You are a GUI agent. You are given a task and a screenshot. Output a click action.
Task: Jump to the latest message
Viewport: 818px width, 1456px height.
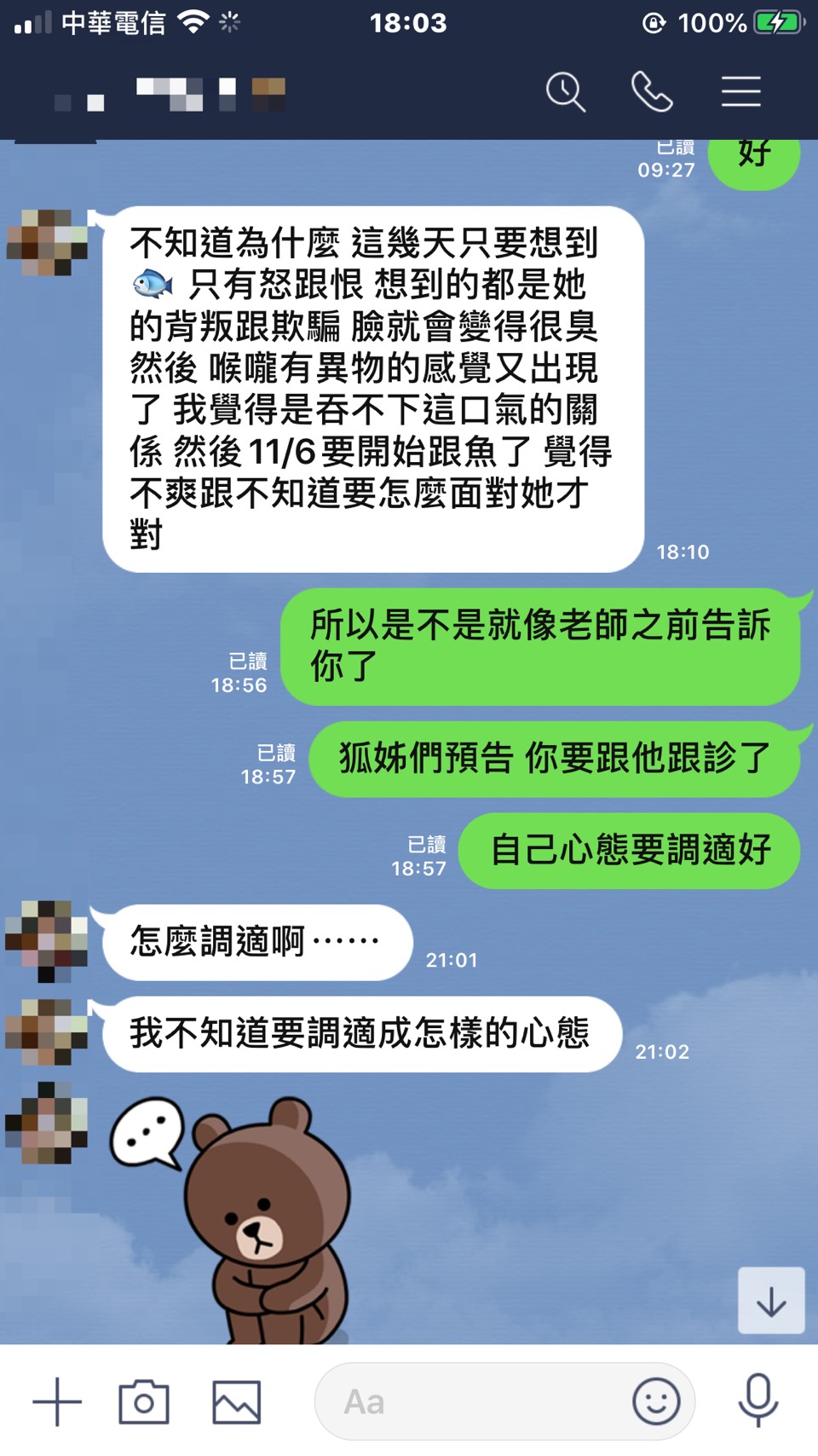click(771, 1301)
